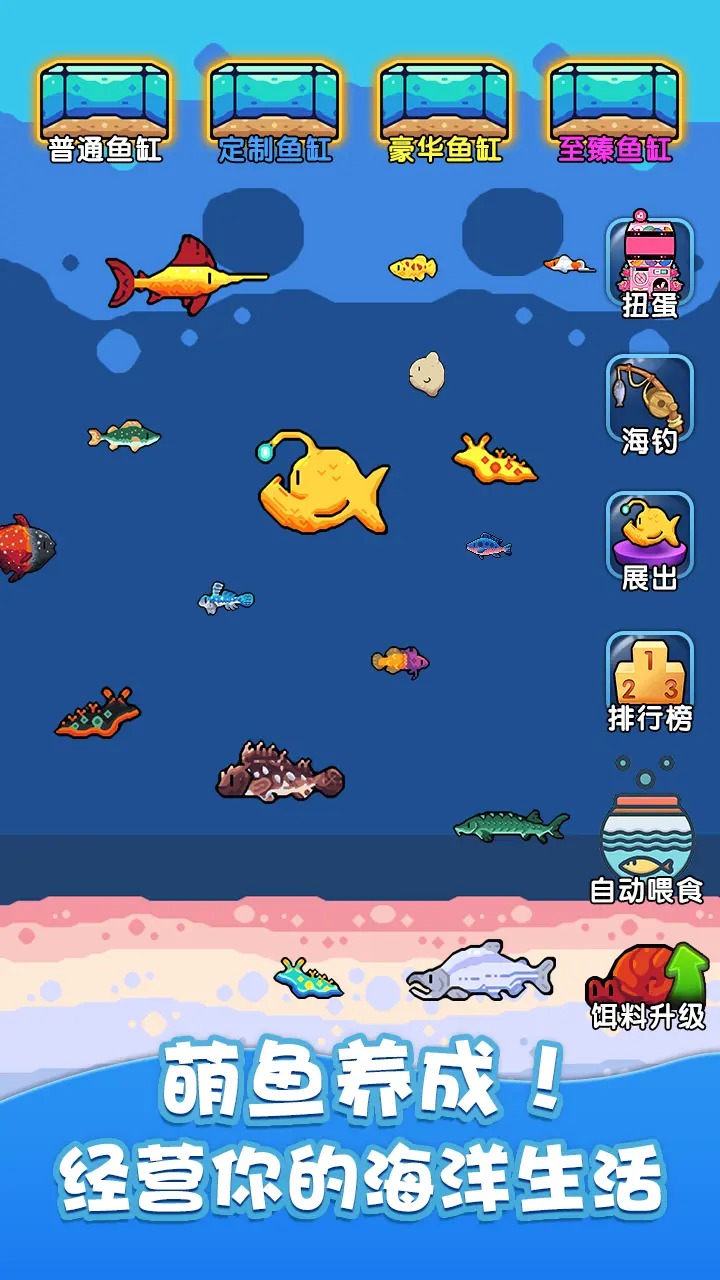Upgrade bait with 饵料升级

tap(647, 985)
